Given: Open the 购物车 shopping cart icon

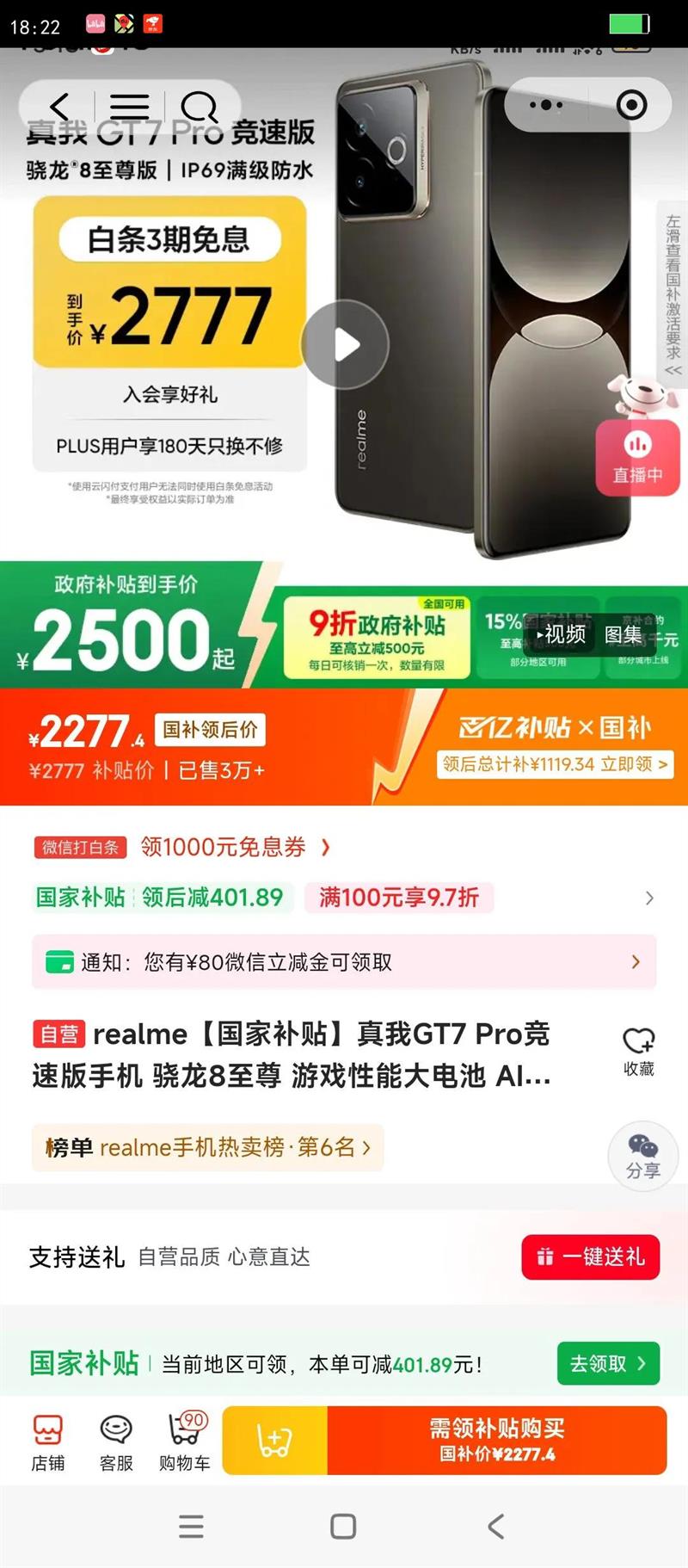Looking at the screenshot, I should point(182,1437).
